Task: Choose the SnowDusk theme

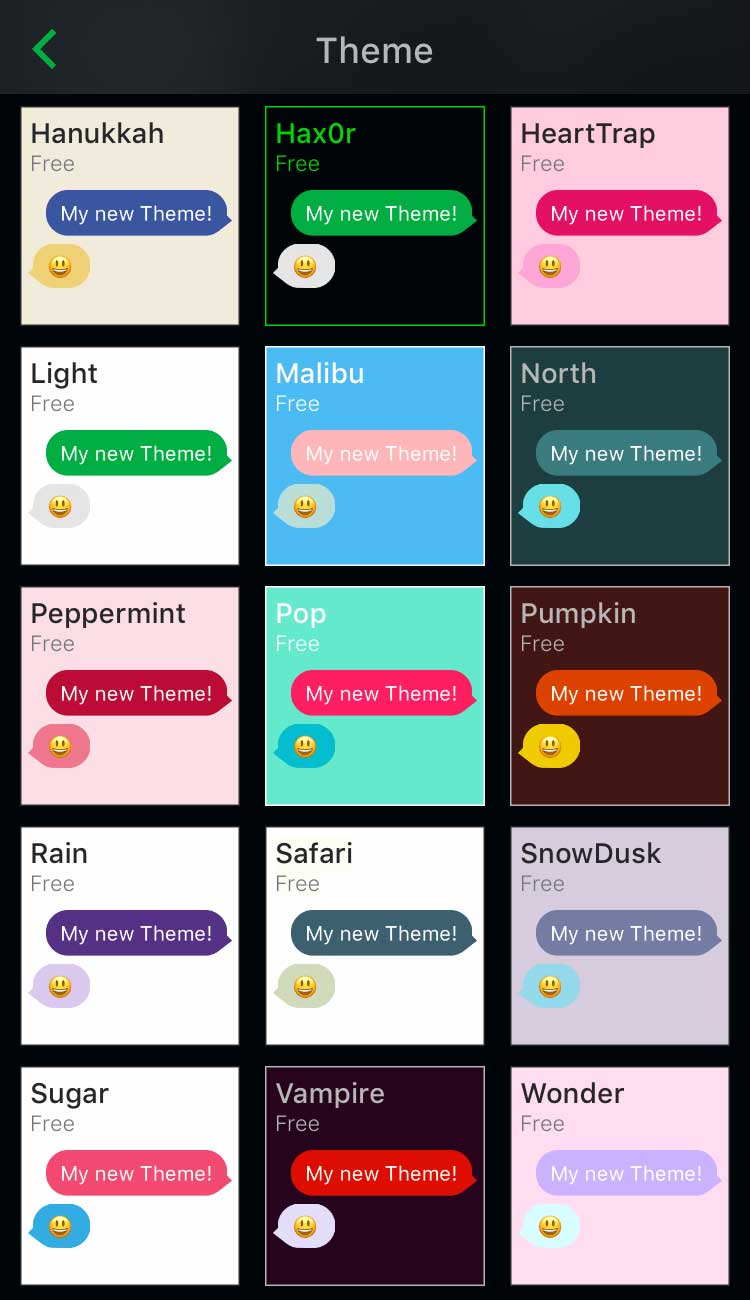Action: [620, 936]
